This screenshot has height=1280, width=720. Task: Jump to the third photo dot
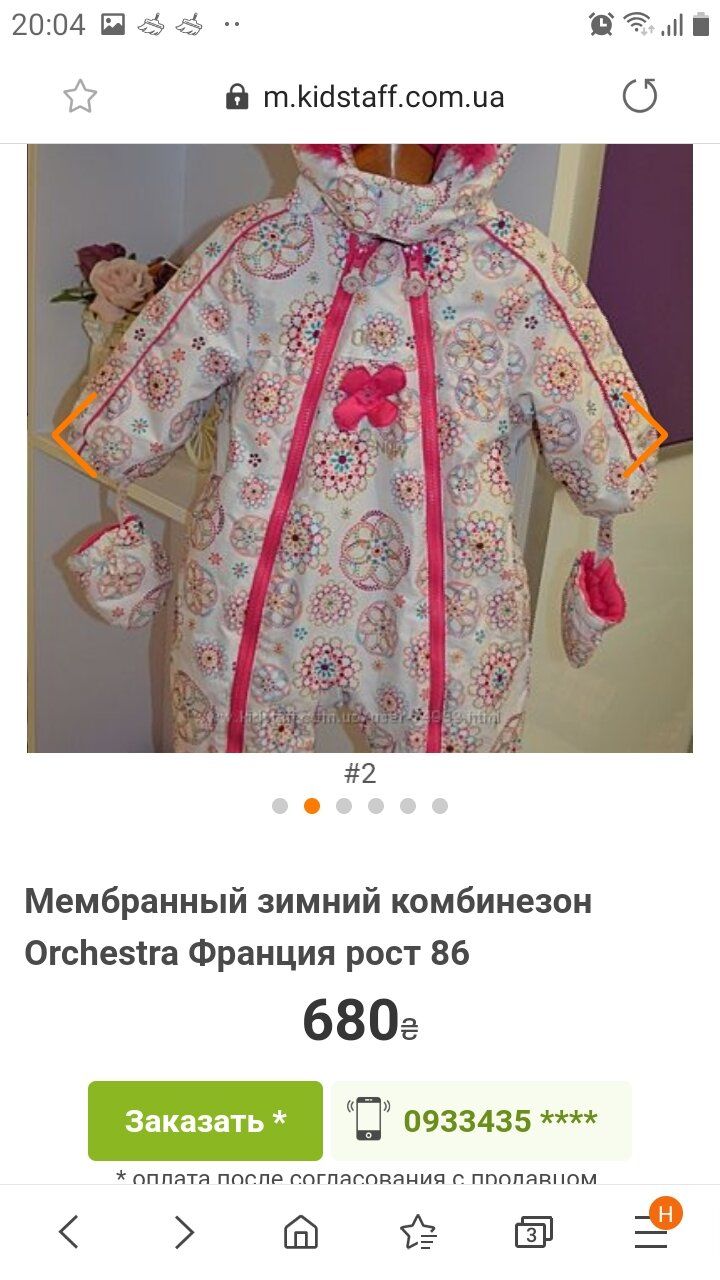[344, 806]
